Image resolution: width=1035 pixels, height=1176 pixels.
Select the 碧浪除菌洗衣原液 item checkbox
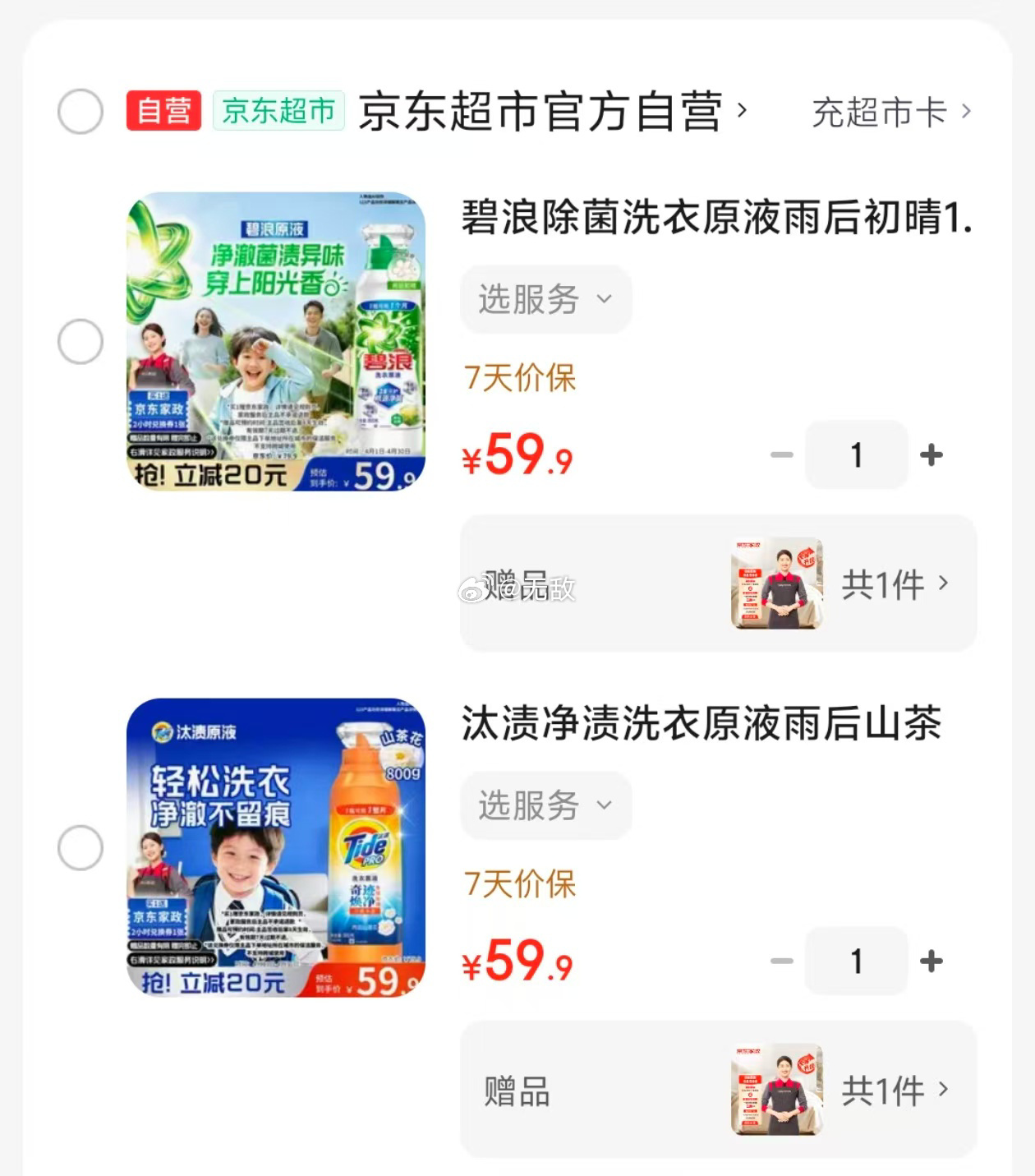tap(80, 341)
